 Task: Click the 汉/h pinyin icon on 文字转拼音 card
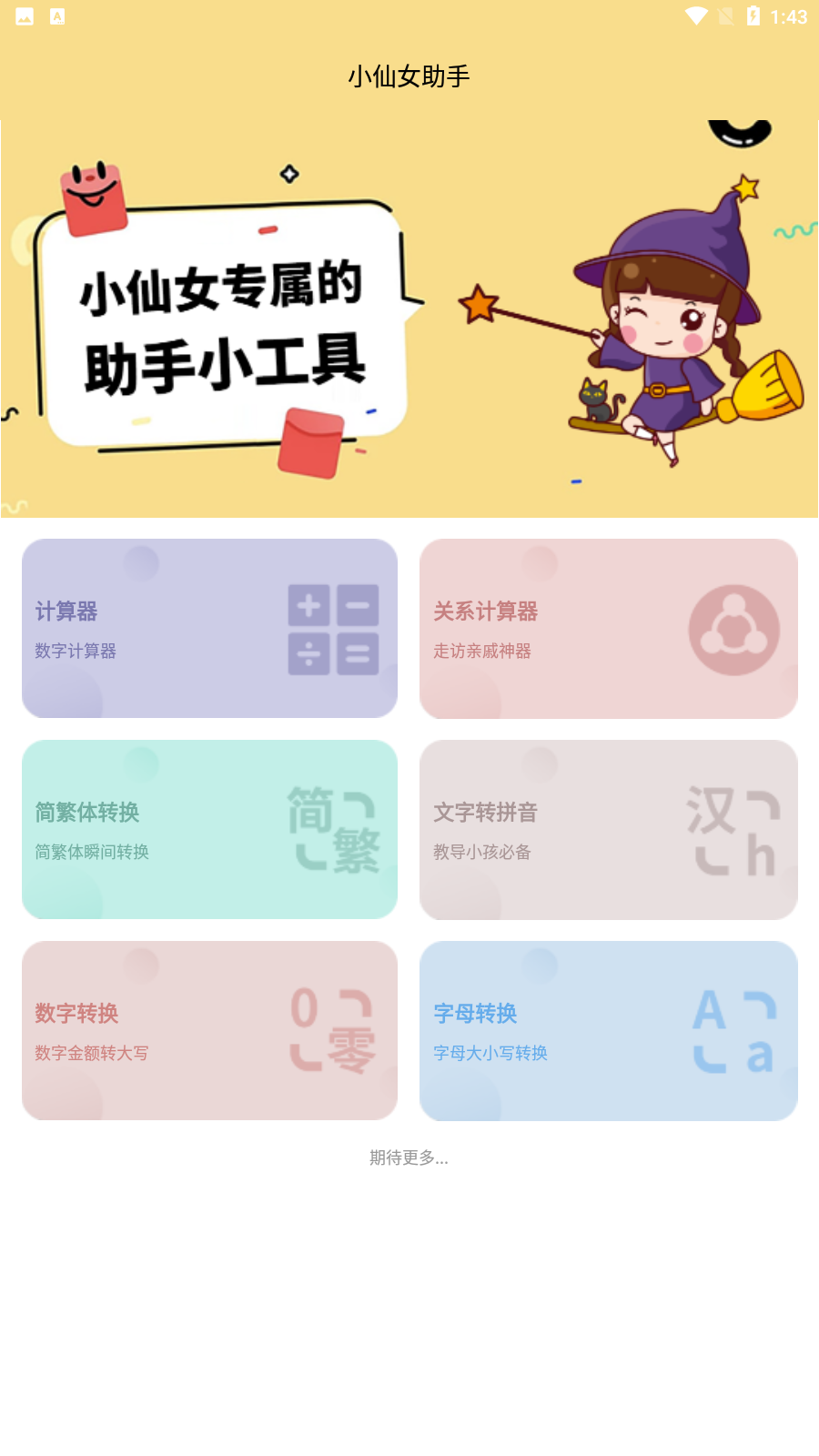pyautogui.click(x=733, y=829)
